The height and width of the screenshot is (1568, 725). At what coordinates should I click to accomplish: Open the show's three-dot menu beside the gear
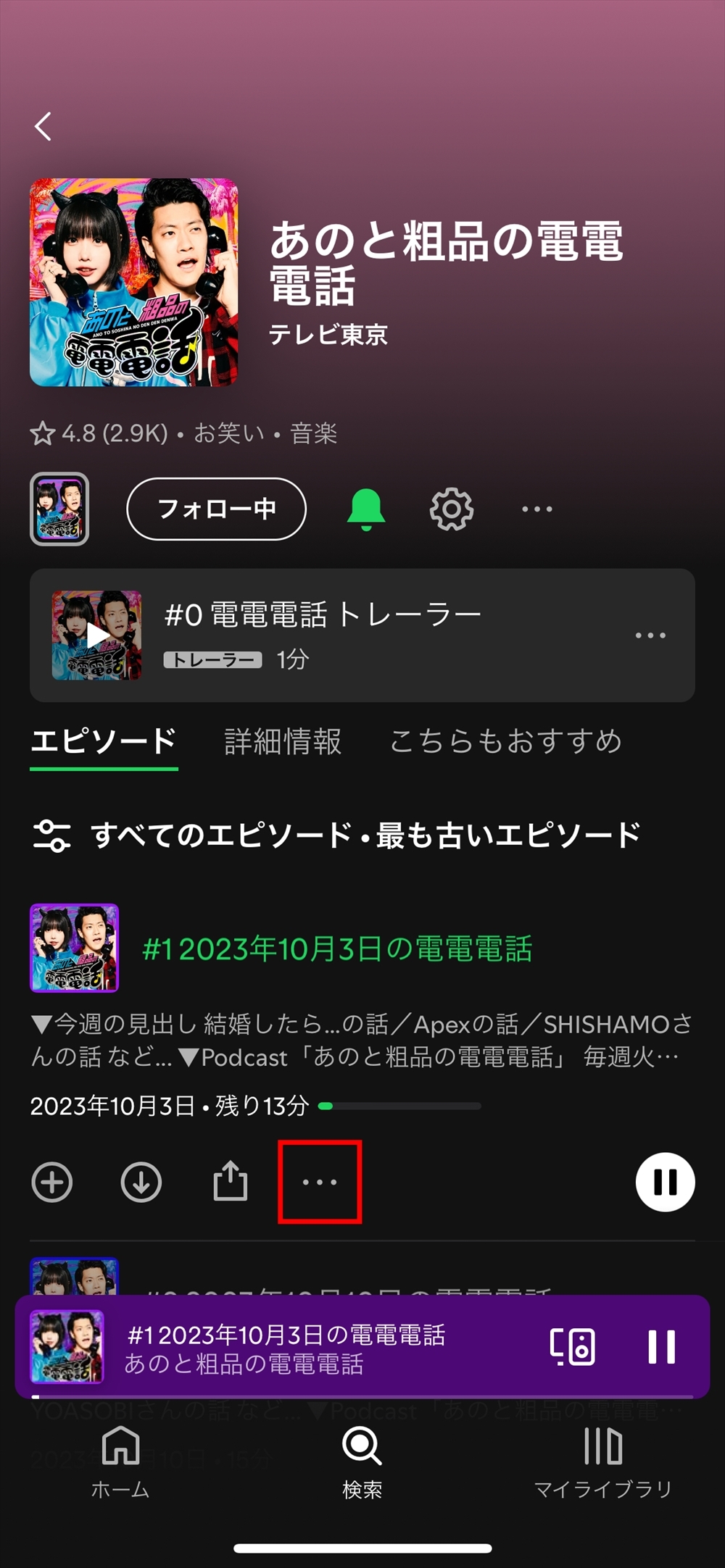(537, 509)
